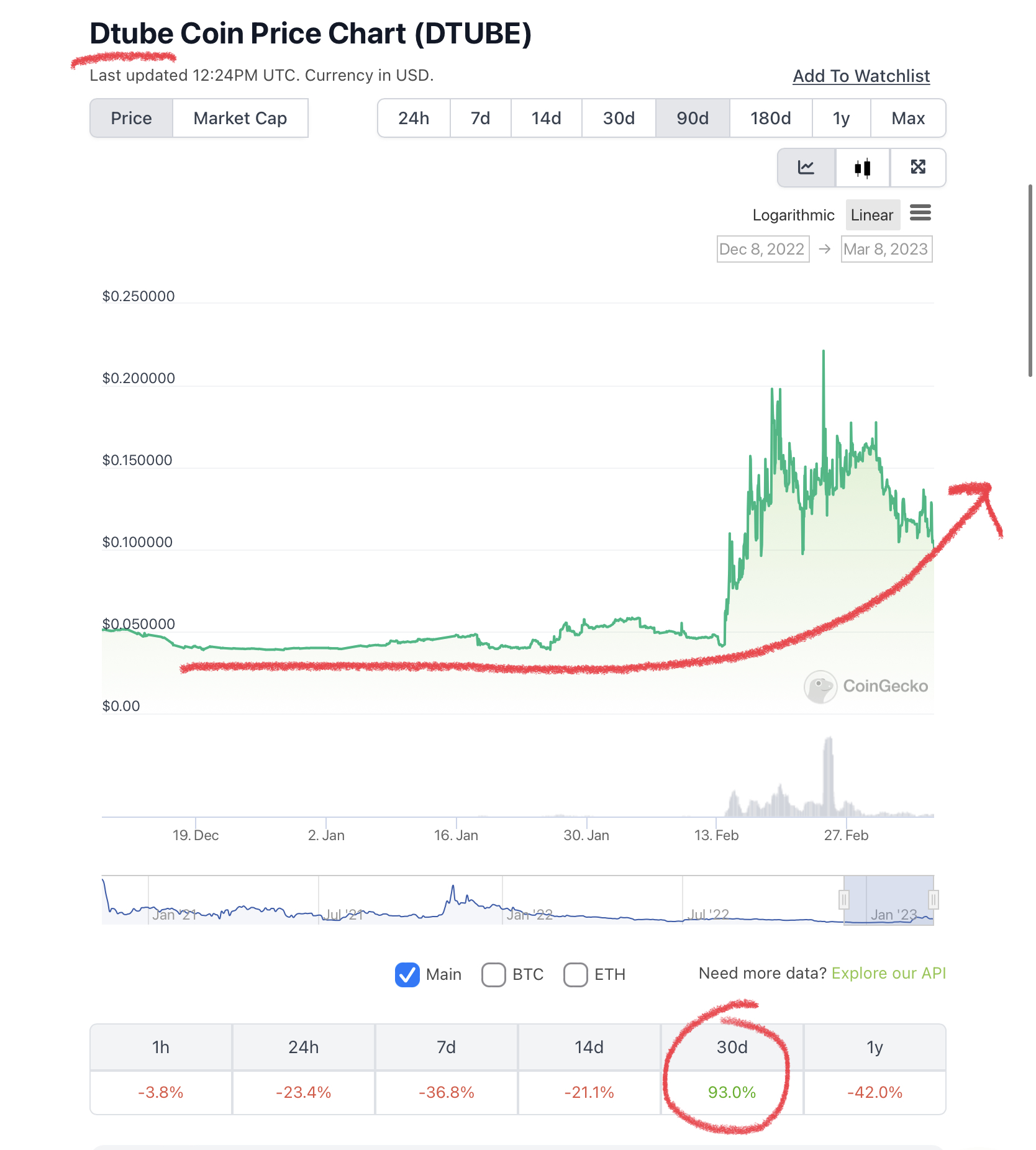Open the Explore our API link
The image size is (1036, 1150).
(888, 973)
